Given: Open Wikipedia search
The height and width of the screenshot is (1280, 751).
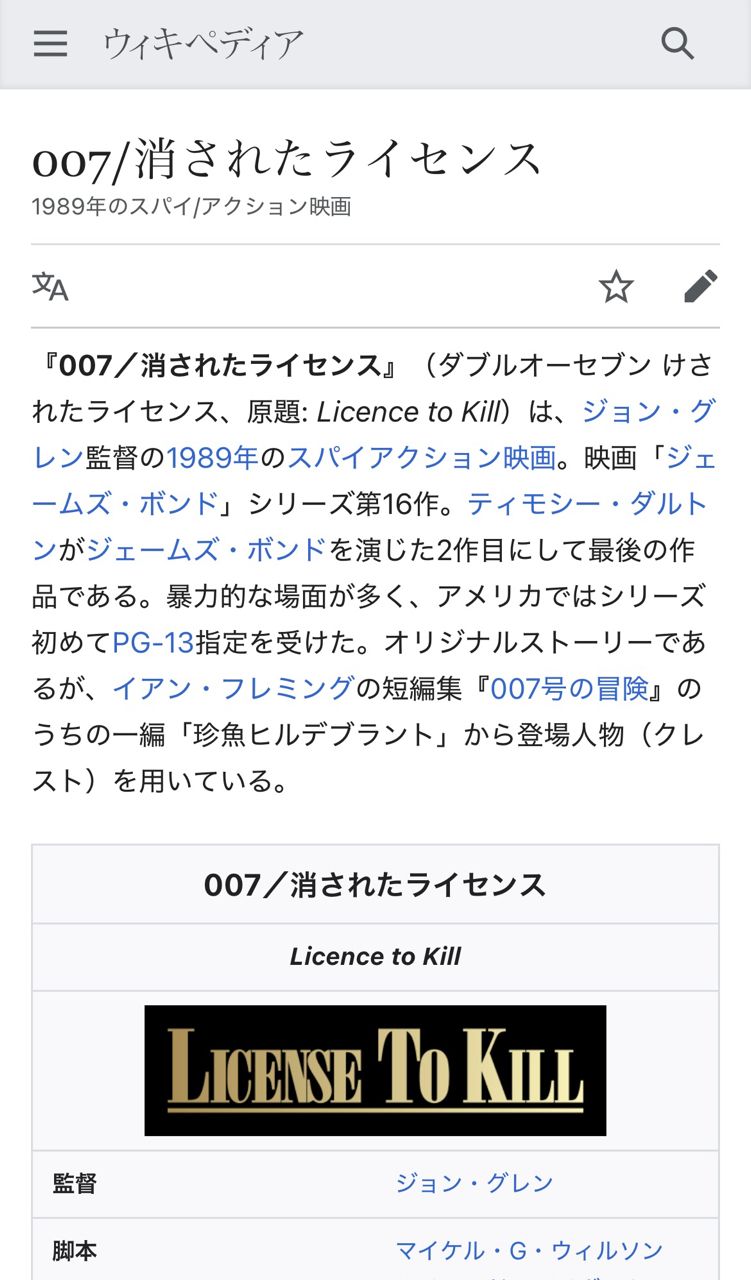Looking at the screenshot, I should pyautogui.click(x=677, y=44).
